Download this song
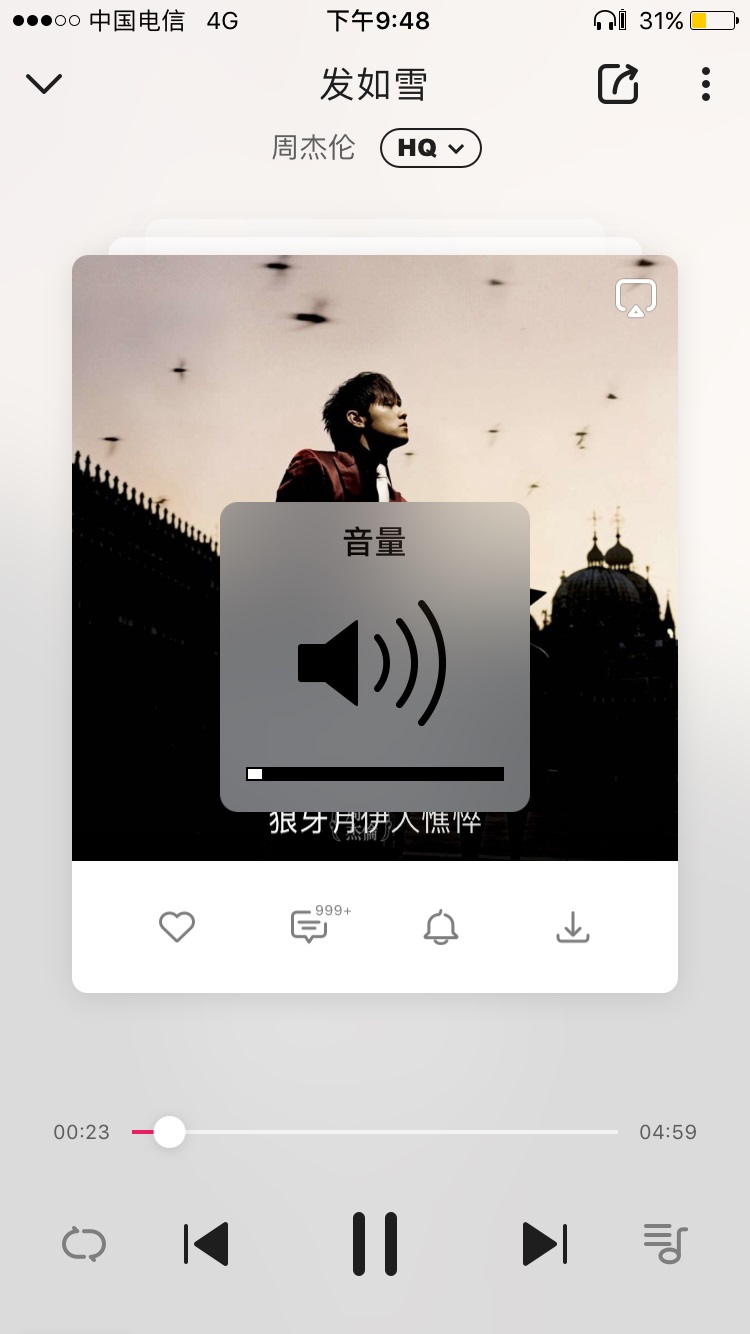 pyautogui.click(x=573, y=927)
